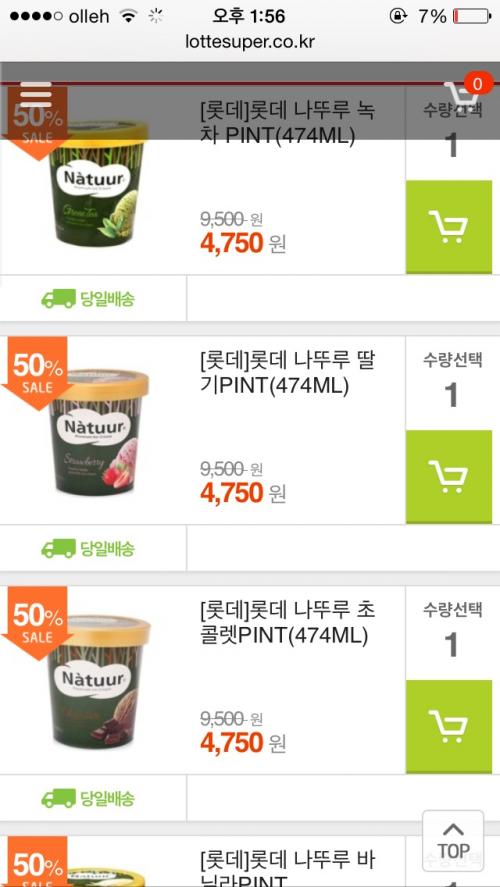This screenshot has height=887, width=500.
Task: Tap the lottesuper.co.kr address bar
Action: (249, 41)
